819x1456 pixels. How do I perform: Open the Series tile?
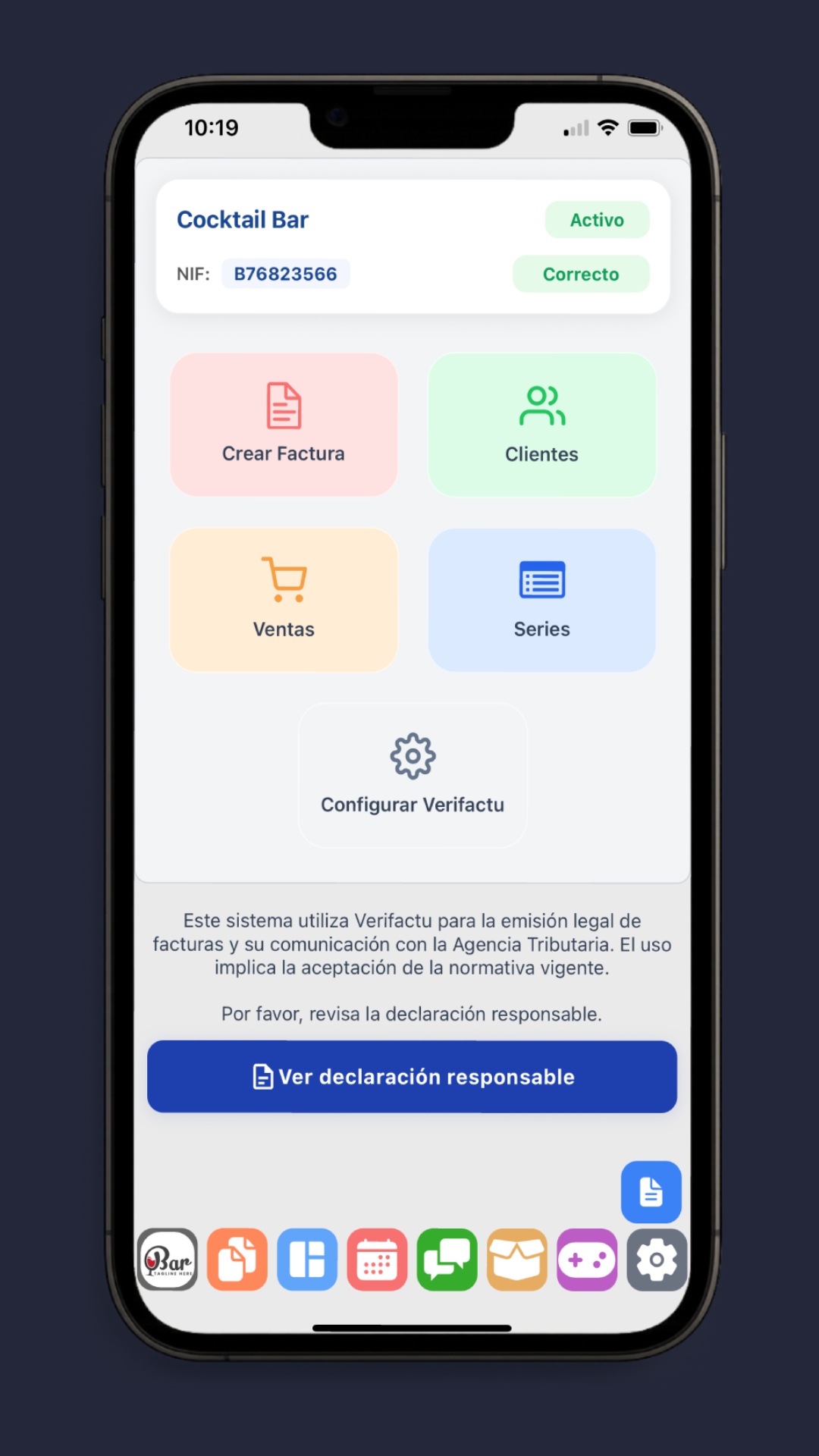[541, 600]
